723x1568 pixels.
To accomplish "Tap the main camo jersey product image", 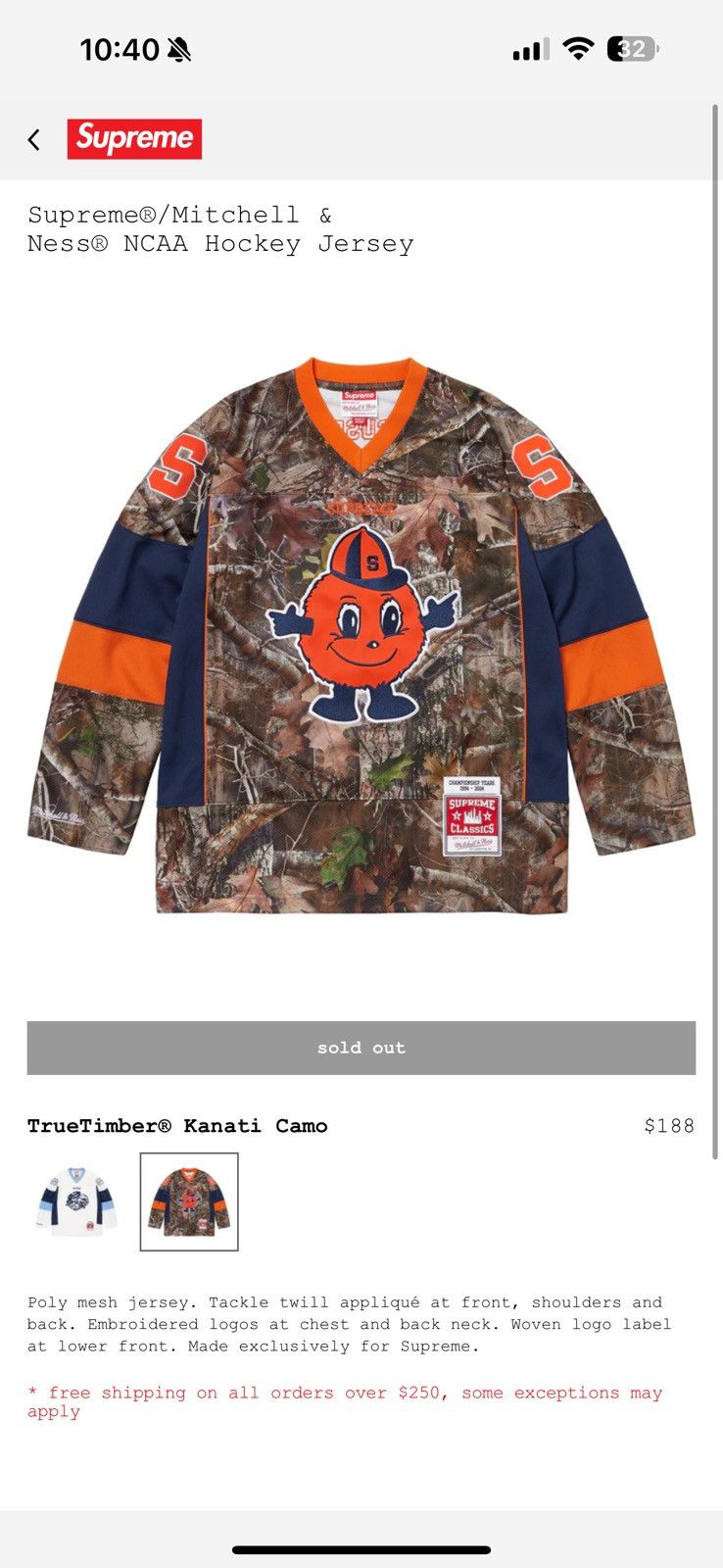I will point(361,636).
